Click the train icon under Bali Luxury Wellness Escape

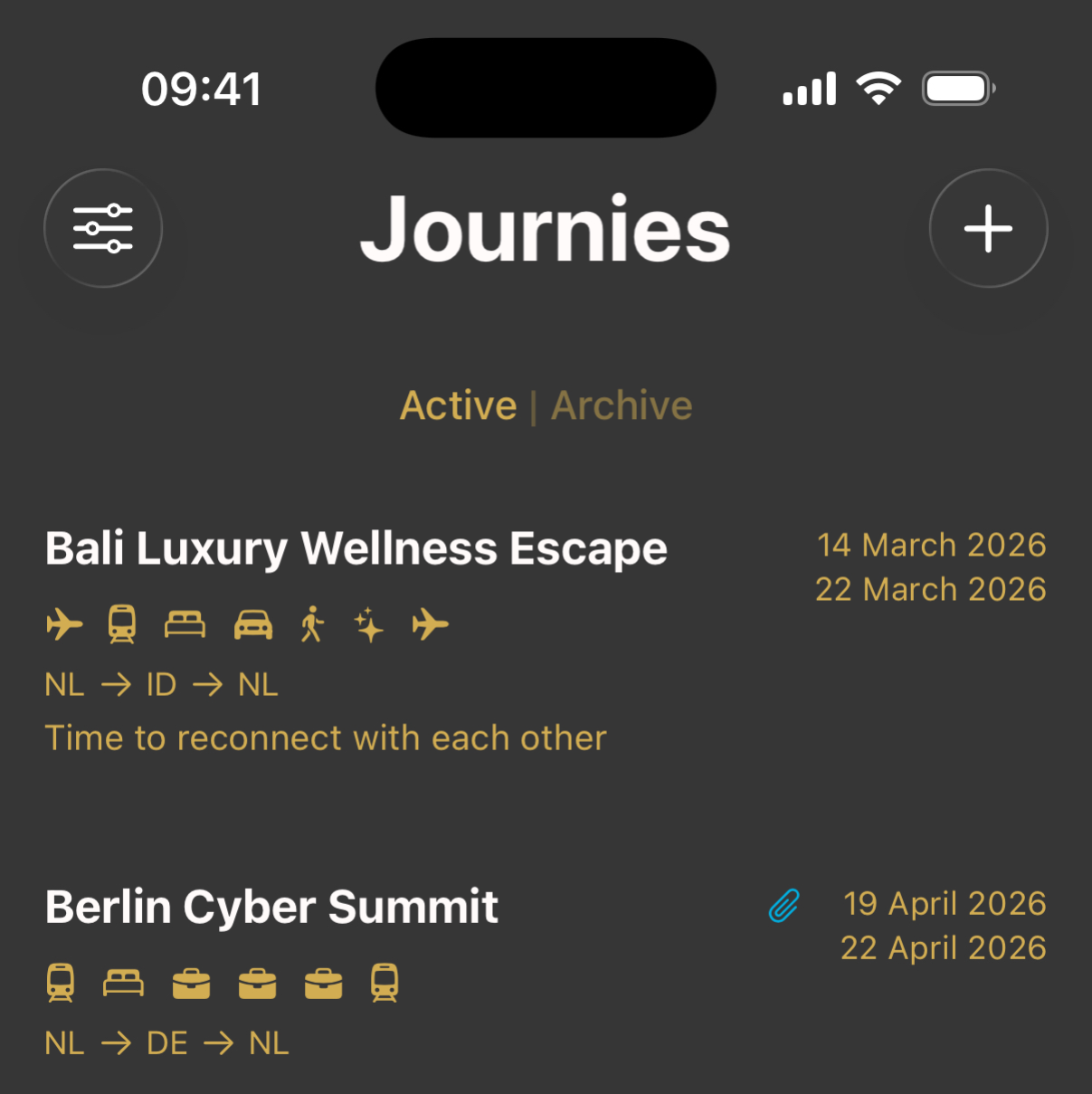coord(122,623)
